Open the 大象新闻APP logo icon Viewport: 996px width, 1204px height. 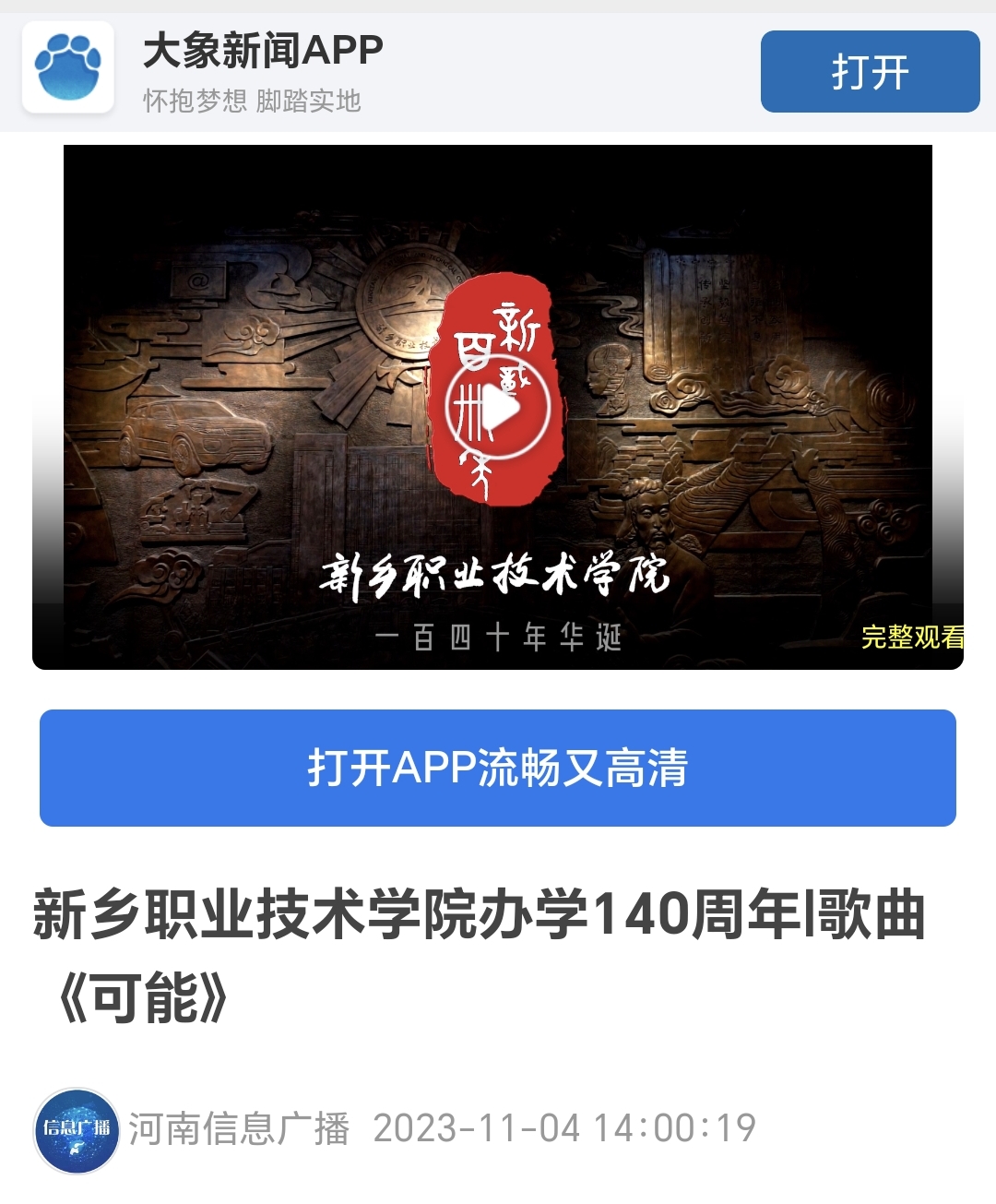(68, 68)
